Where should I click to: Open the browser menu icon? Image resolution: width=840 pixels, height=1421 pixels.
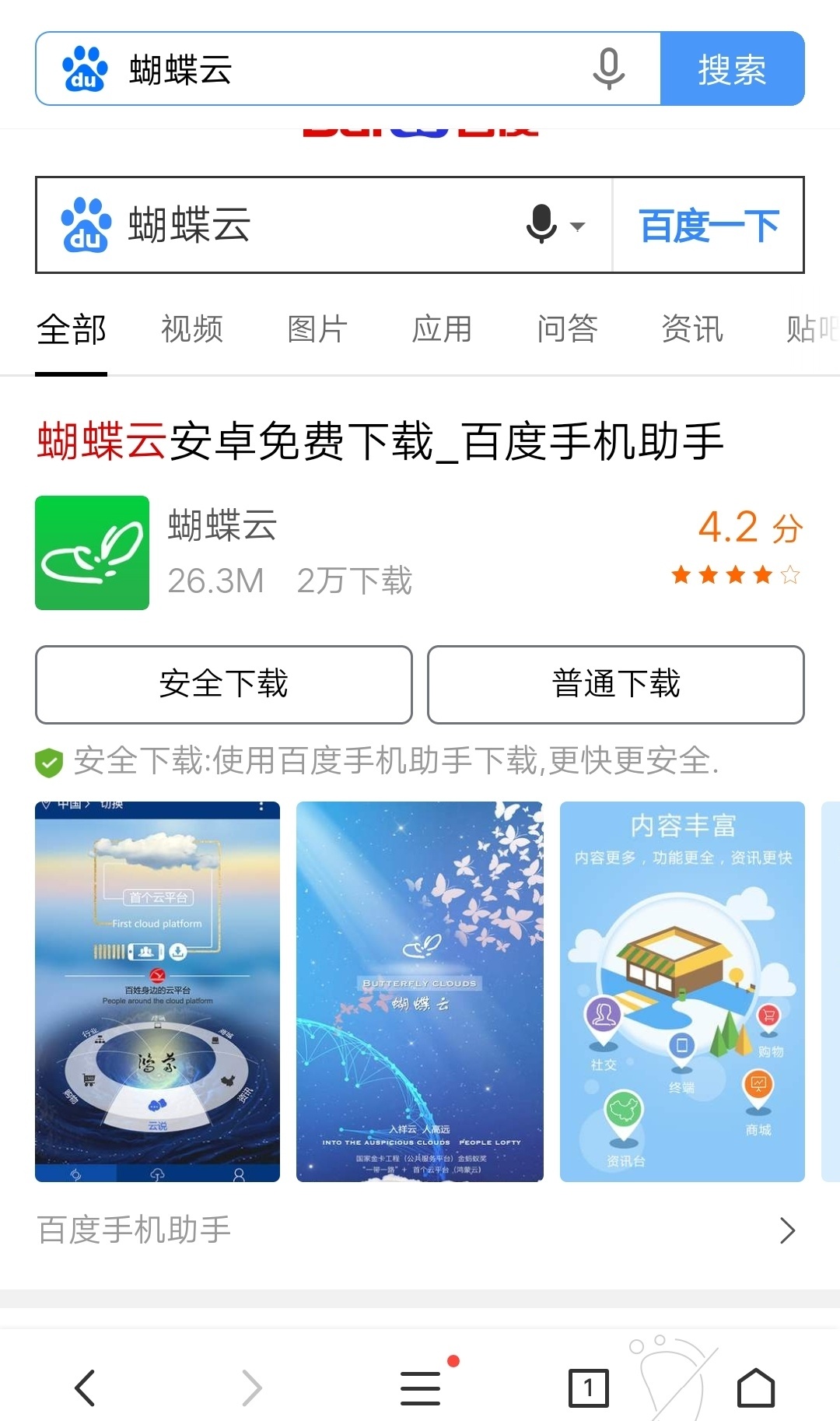click(x=421, y=1388)
